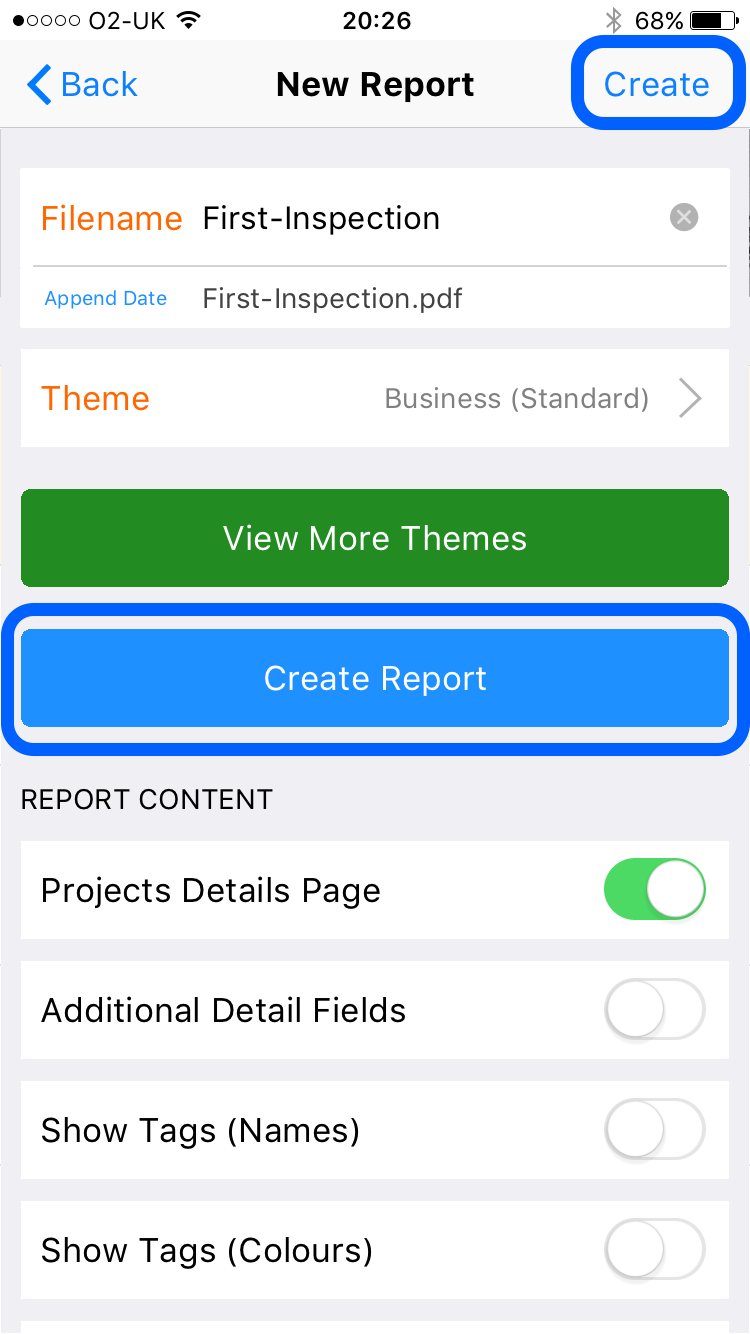This screenshot has height=1334, width=750.
Task: Tap the blue Create Report button
Action: [375, 678]
